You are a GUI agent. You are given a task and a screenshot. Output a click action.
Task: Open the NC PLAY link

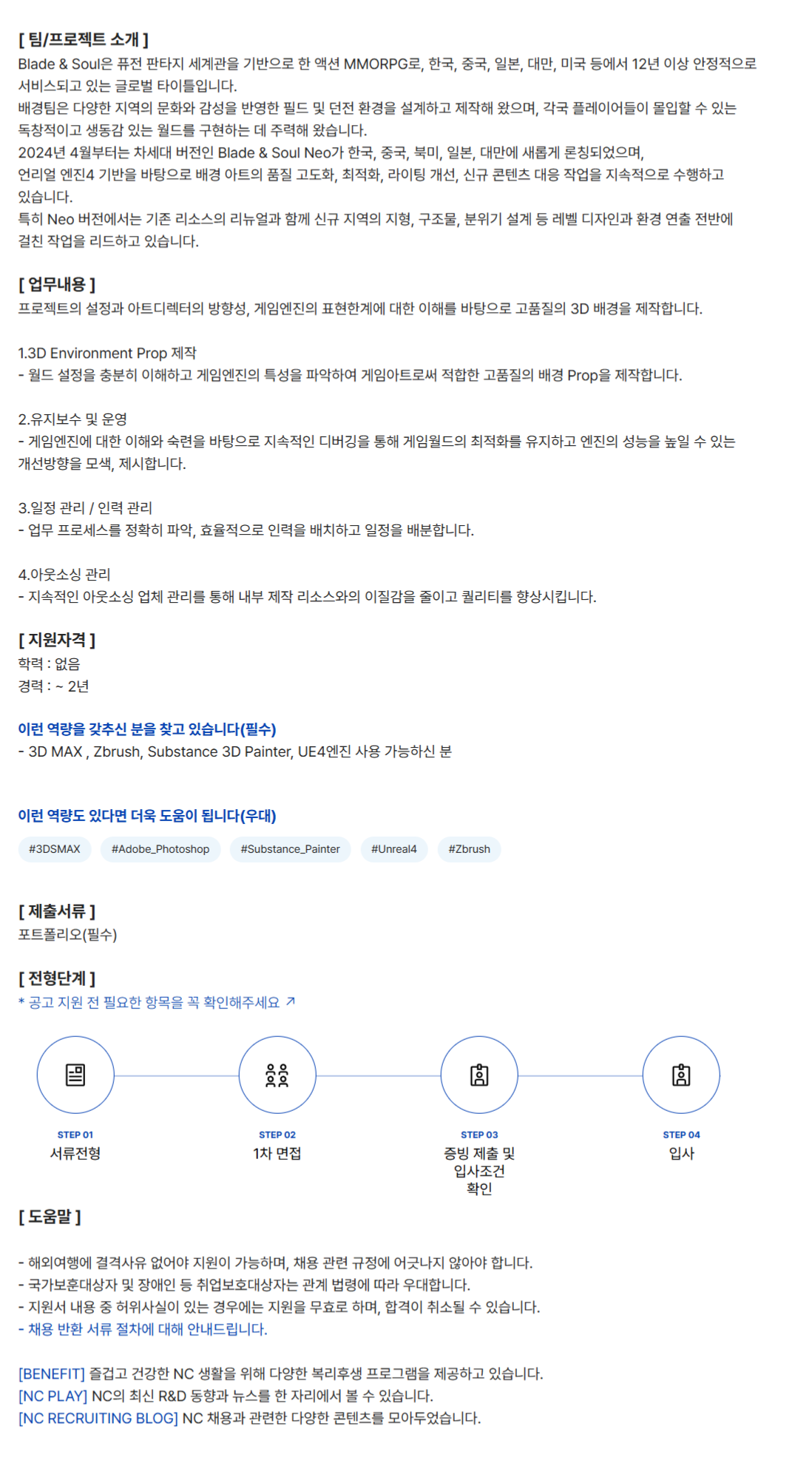53,1396
